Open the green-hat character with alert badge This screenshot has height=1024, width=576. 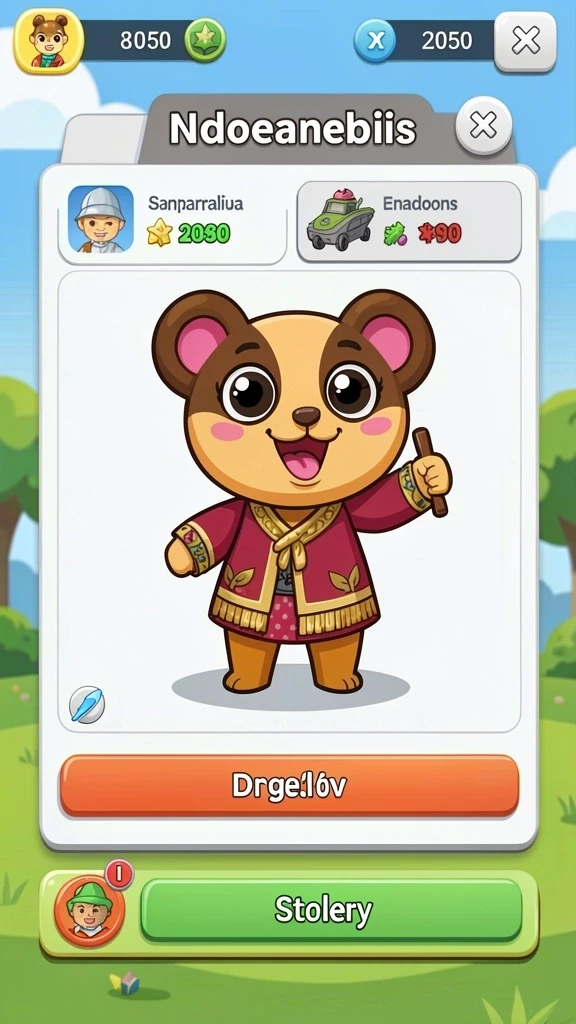(x=89, y=910)
